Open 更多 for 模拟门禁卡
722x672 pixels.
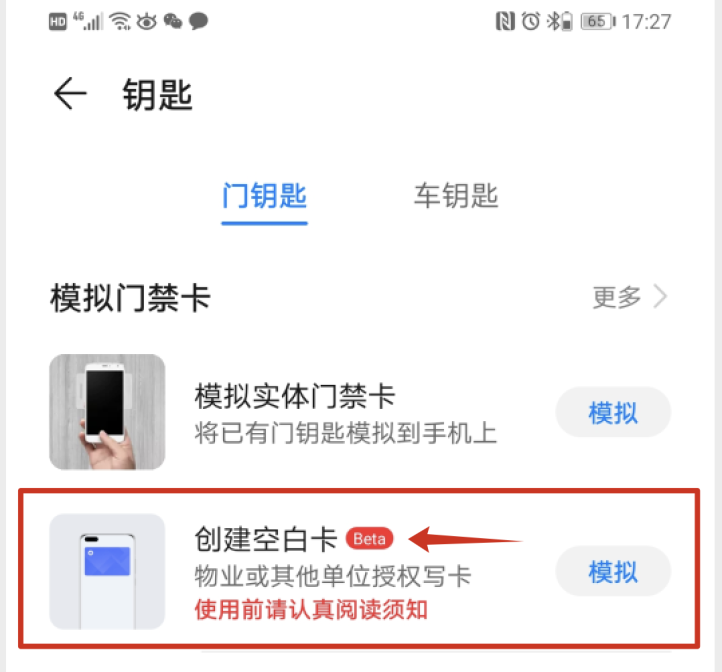[630, 297]
